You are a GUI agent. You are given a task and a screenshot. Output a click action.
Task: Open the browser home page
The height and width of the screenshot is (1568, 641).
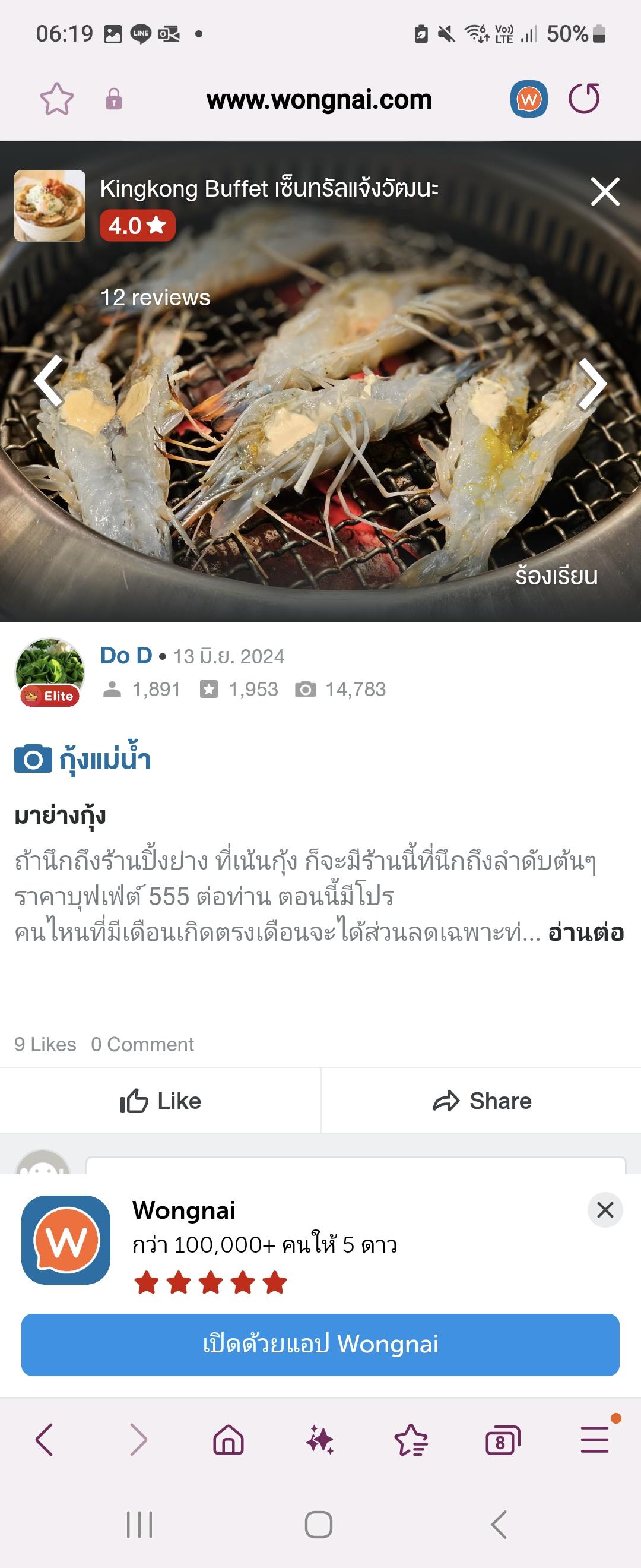click(x=229, y=1440)
